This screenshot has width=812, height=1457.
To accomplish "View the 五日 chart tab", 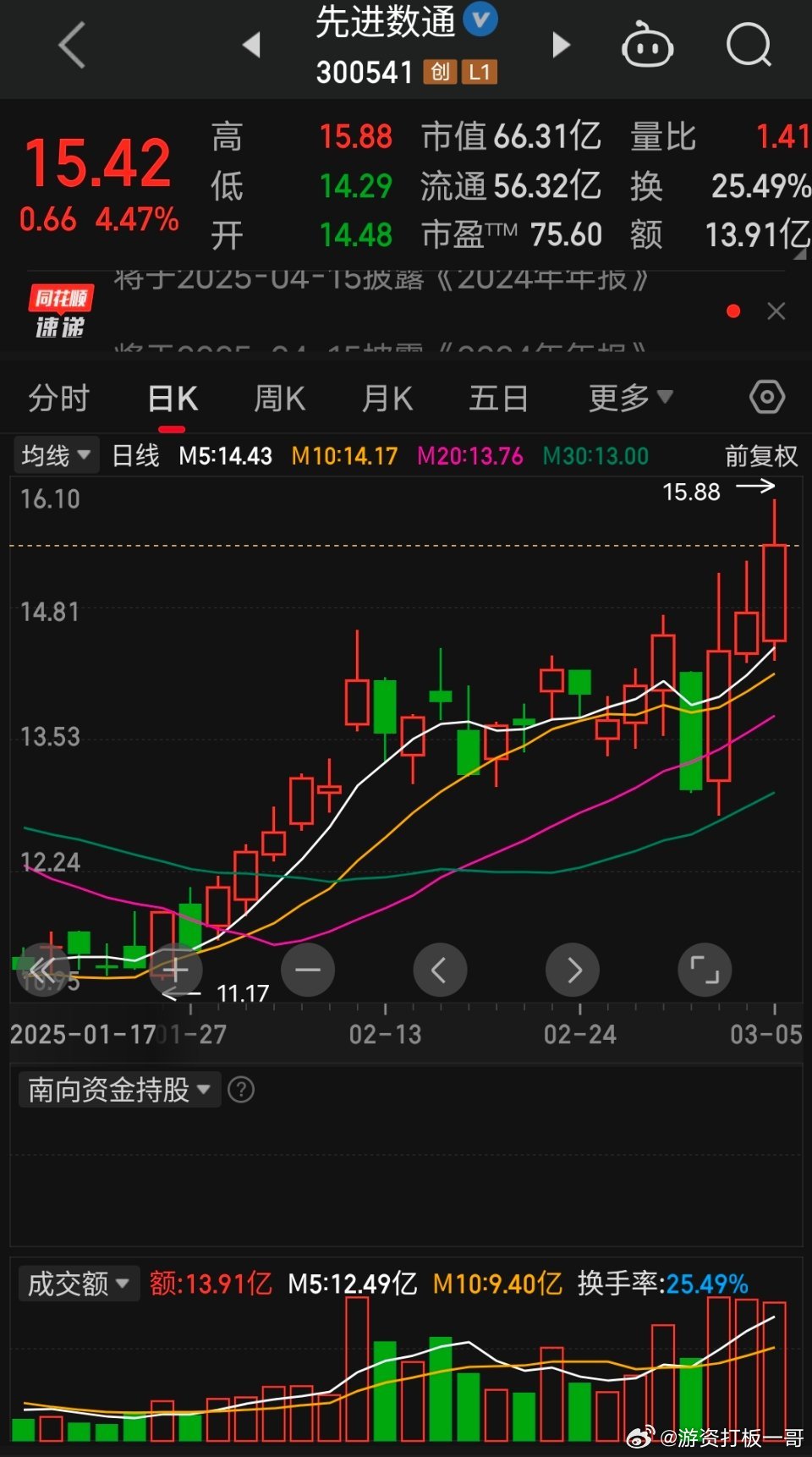I will tap(498, 398).
